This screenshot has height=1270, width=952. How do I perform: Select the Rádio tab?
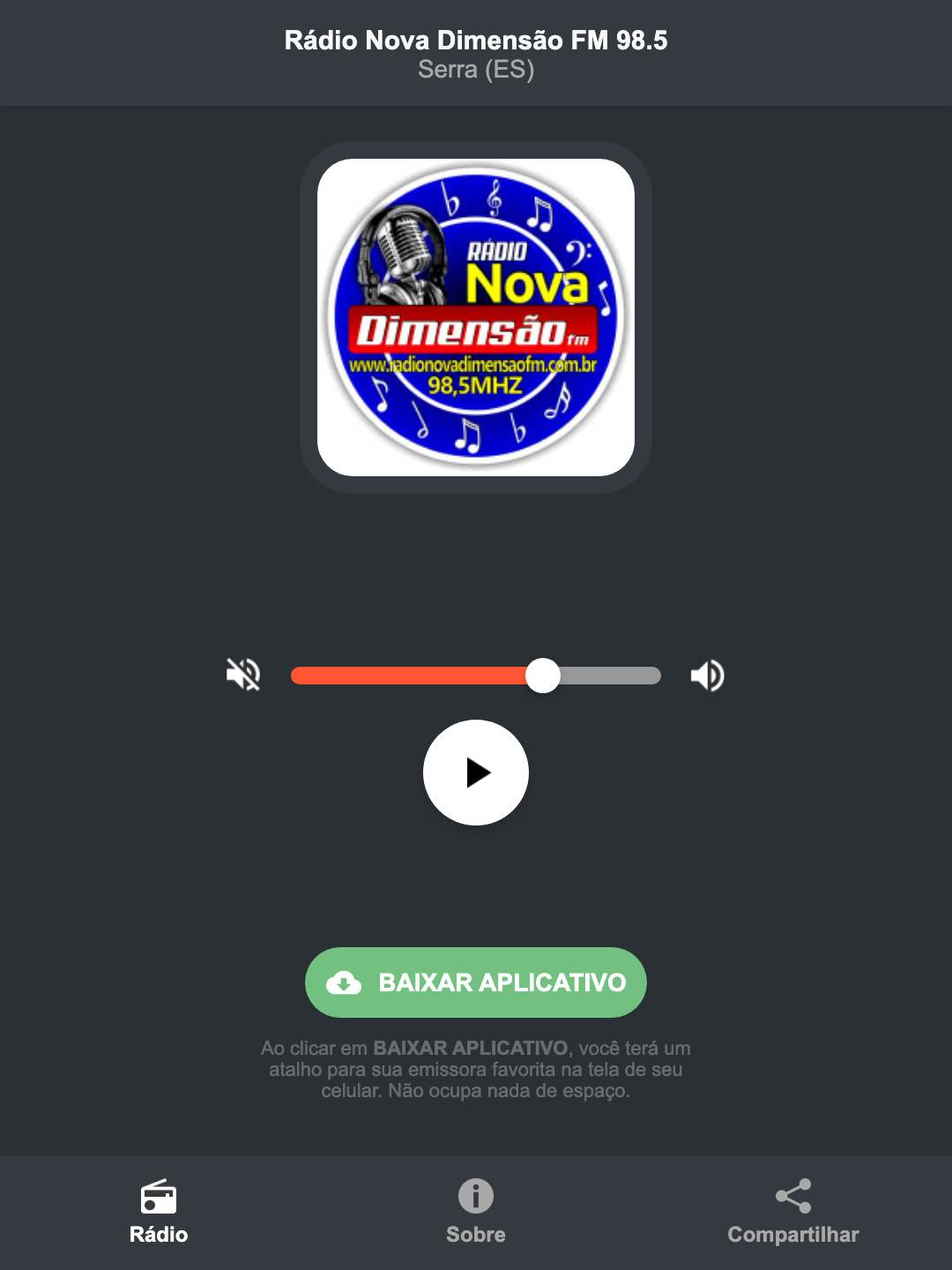point(158,1213)
